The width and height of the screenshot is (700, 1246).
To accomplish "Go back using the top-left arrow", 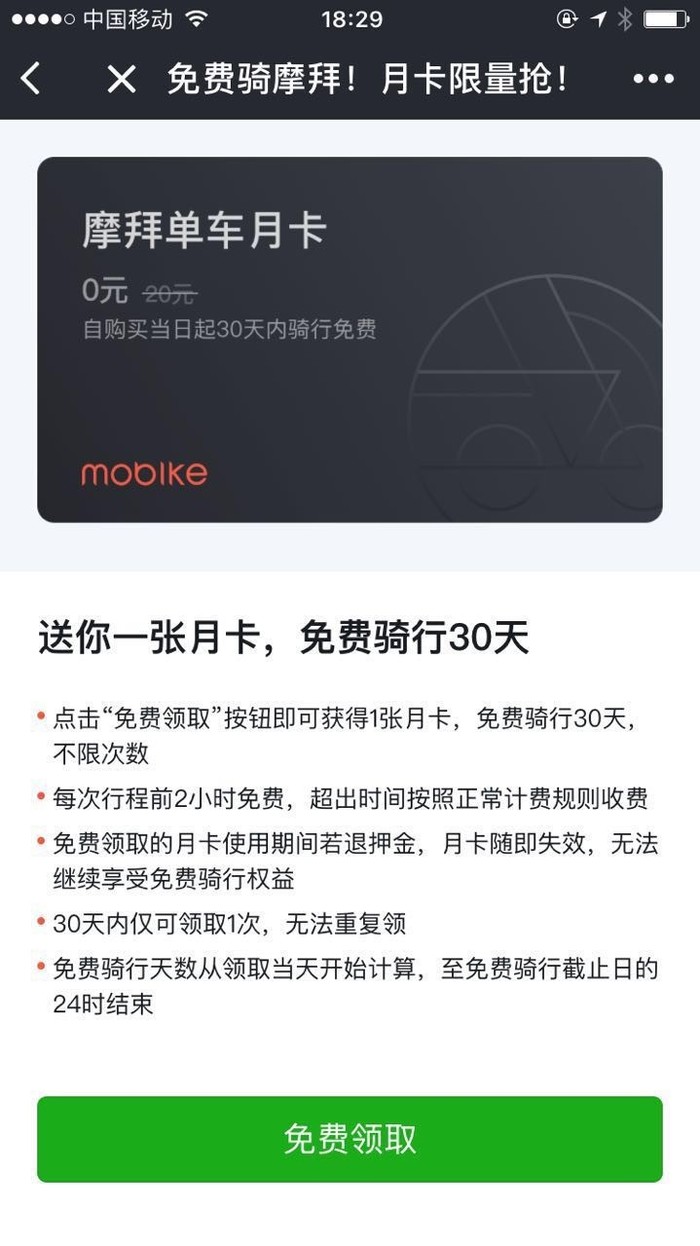I will [31, 78].
